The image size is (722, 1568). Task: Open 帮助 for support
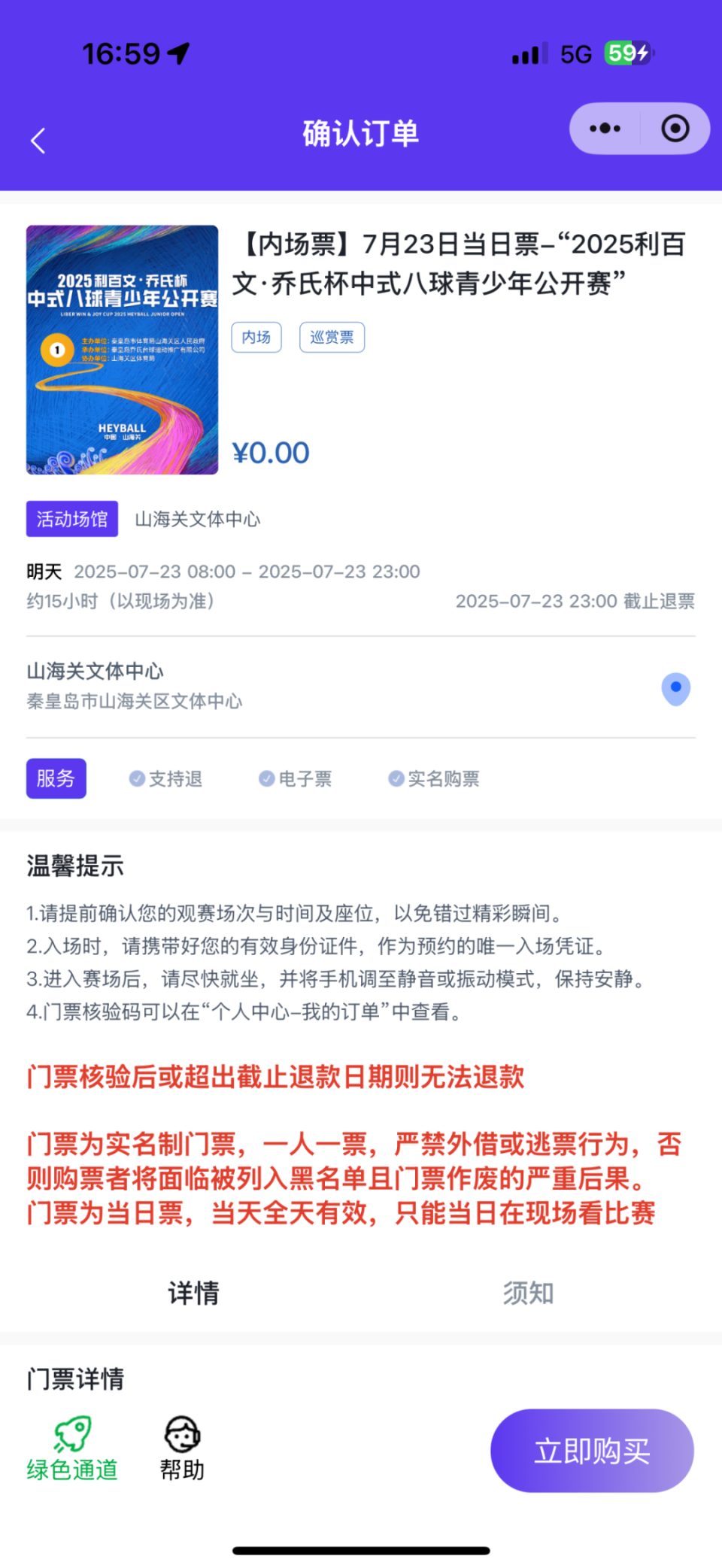pyautogui.click(x=182, y=1449)
